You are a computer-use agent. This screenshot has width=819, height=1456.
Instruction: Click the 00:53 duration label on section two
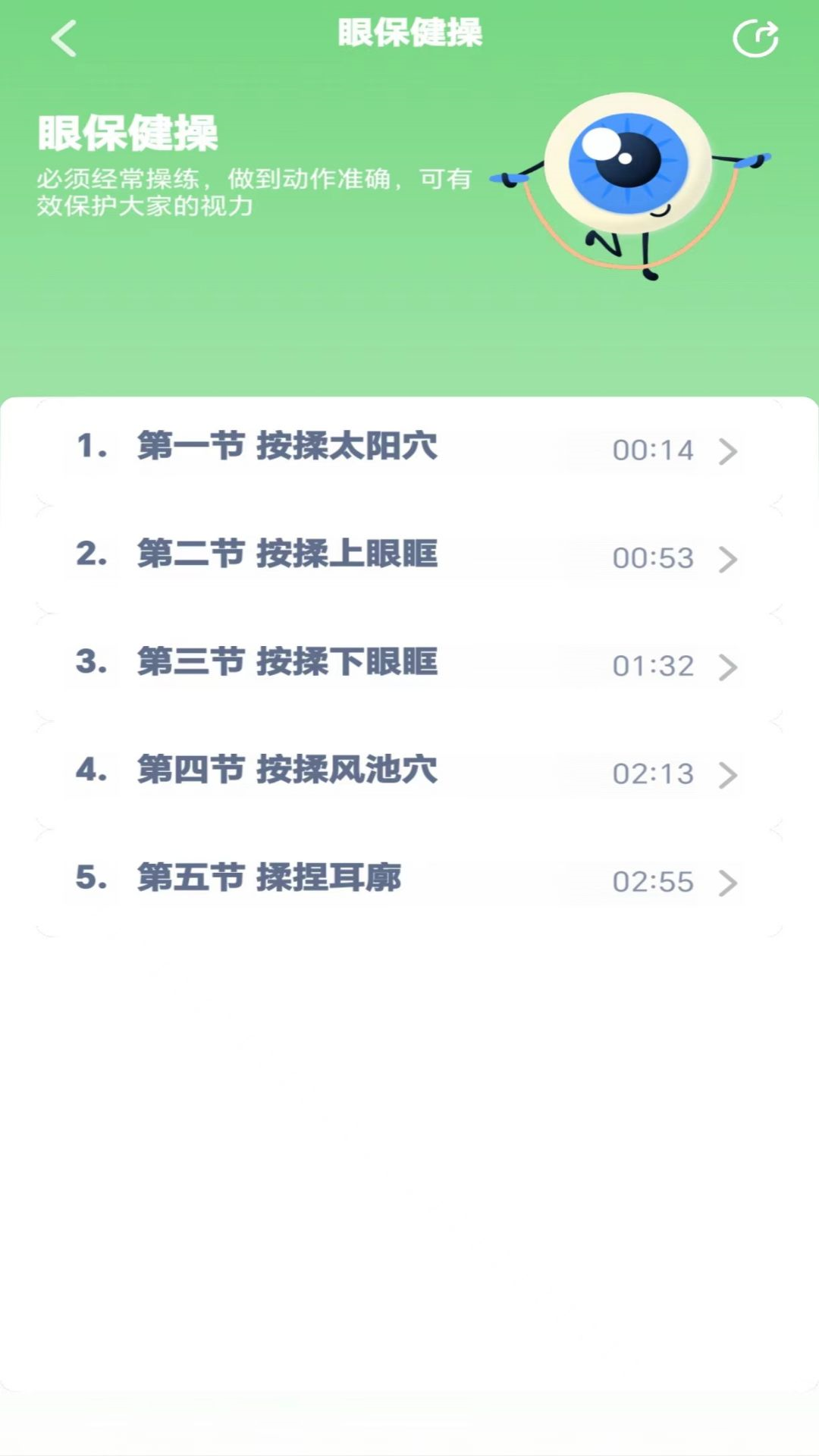pos(654,559)
